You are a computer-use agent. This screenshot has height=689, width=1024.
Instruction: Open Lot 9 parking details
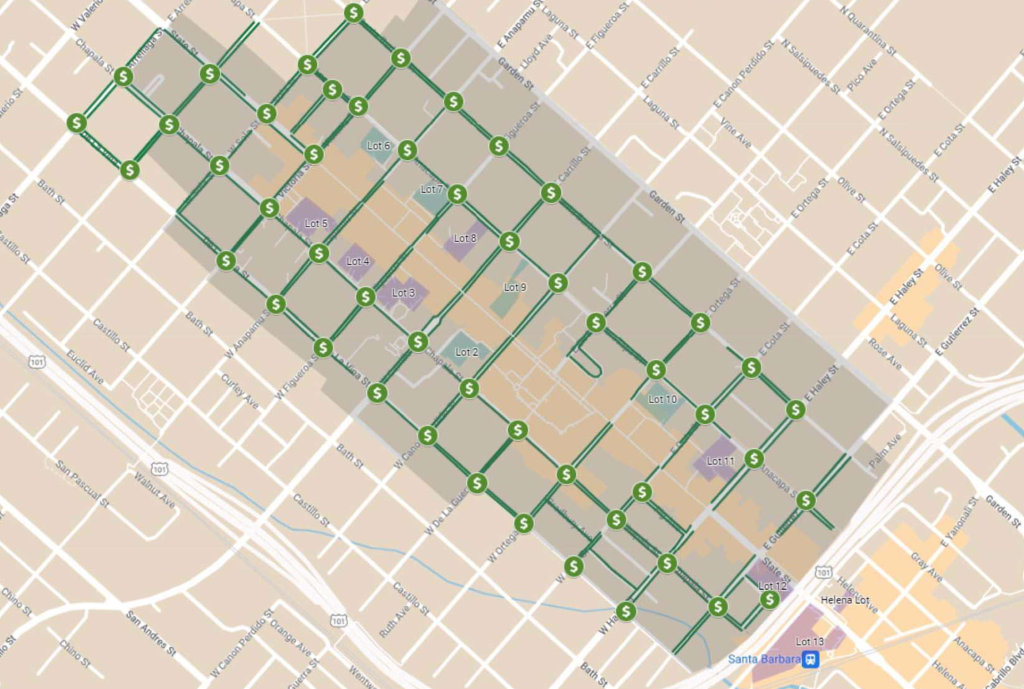click(514, 287)
